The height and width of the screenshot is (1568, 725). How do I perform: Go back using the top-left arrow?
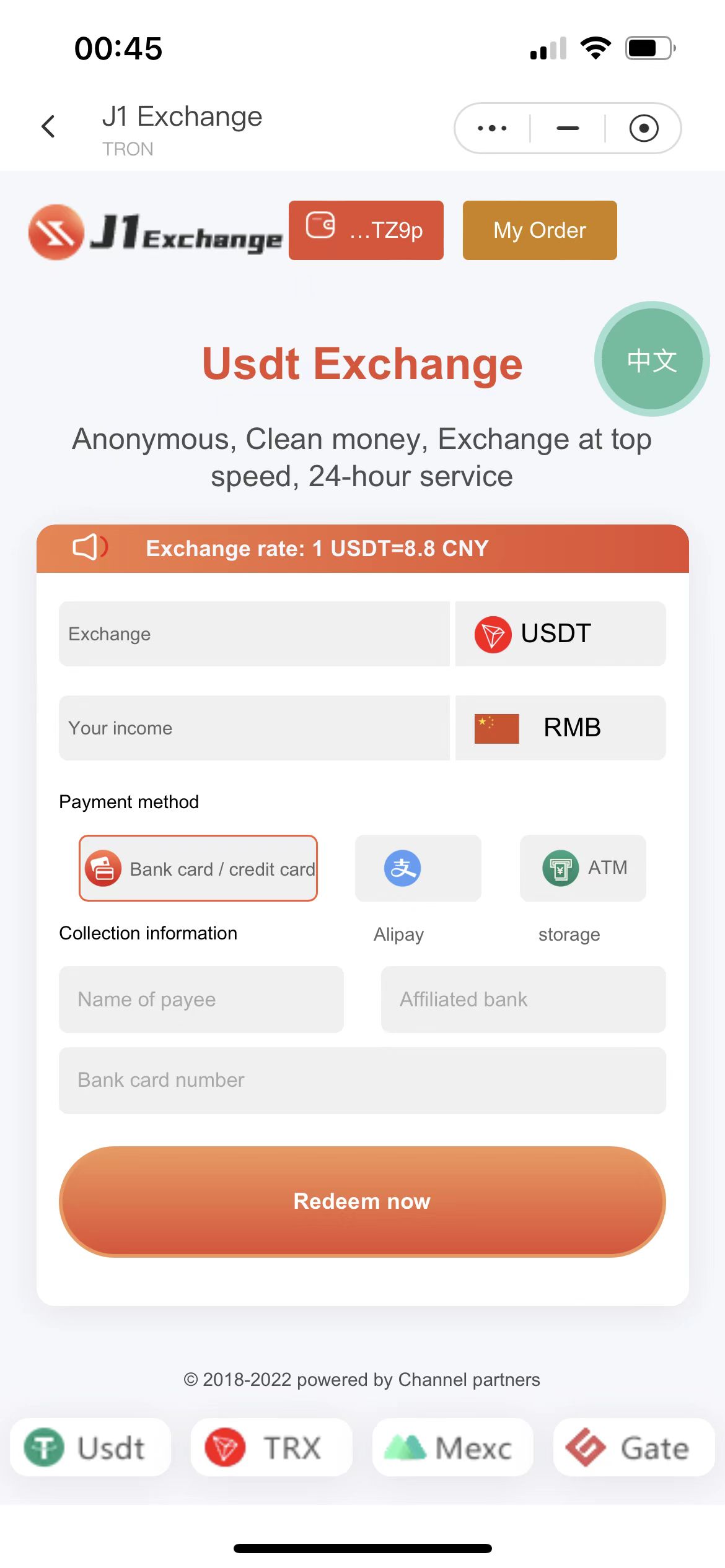48,127
